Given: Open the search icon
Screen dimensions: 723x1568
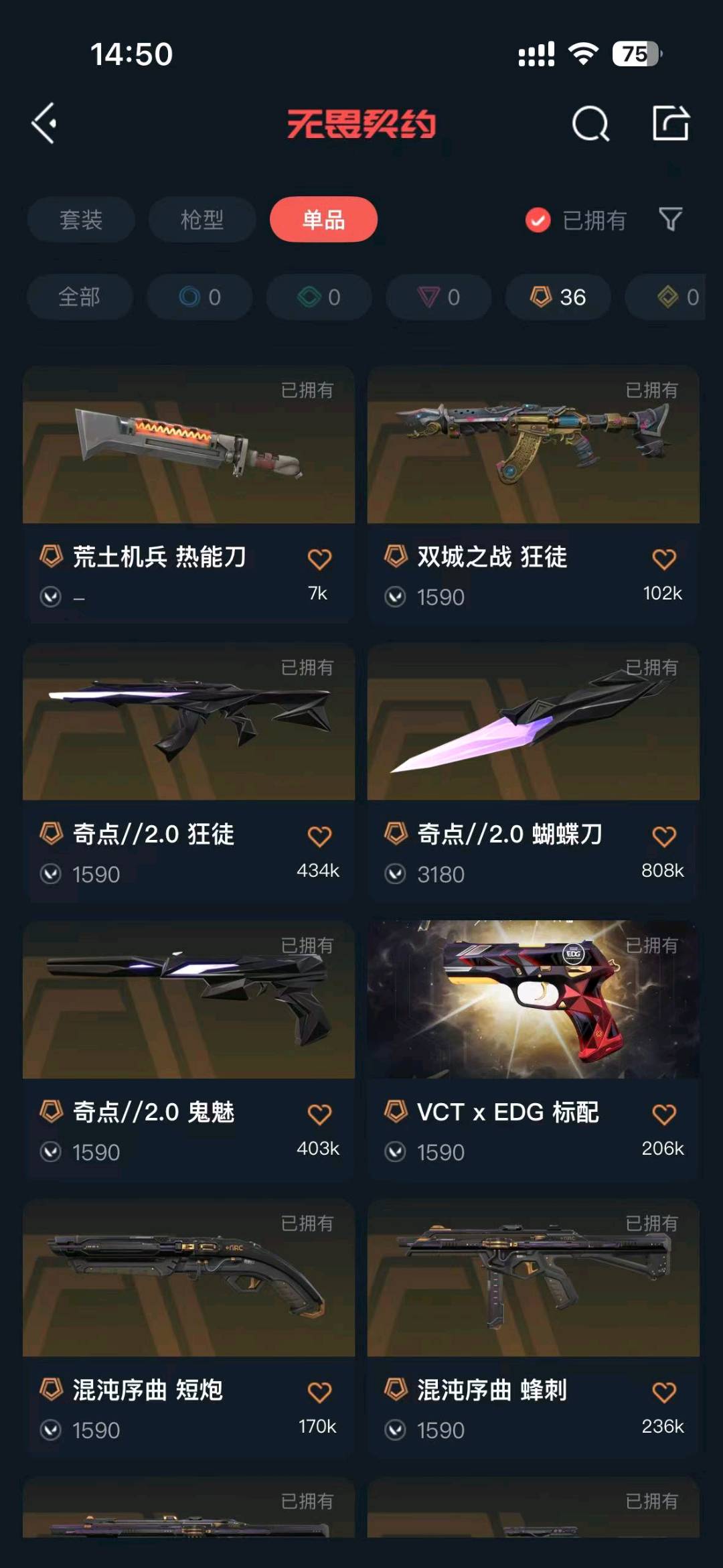Looking at the screenshot, I should click(x=590, y=124).
